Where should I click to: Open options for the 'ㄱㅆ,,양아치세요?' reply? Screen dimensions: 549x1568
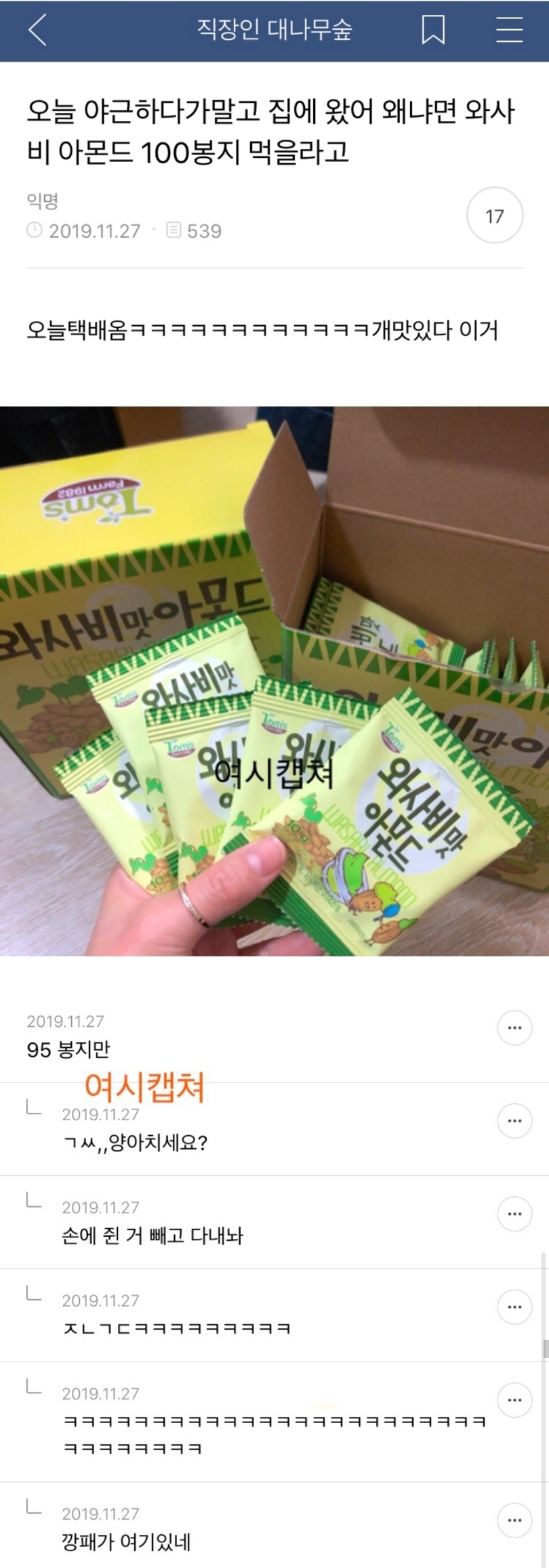(x=514, y=1120)
